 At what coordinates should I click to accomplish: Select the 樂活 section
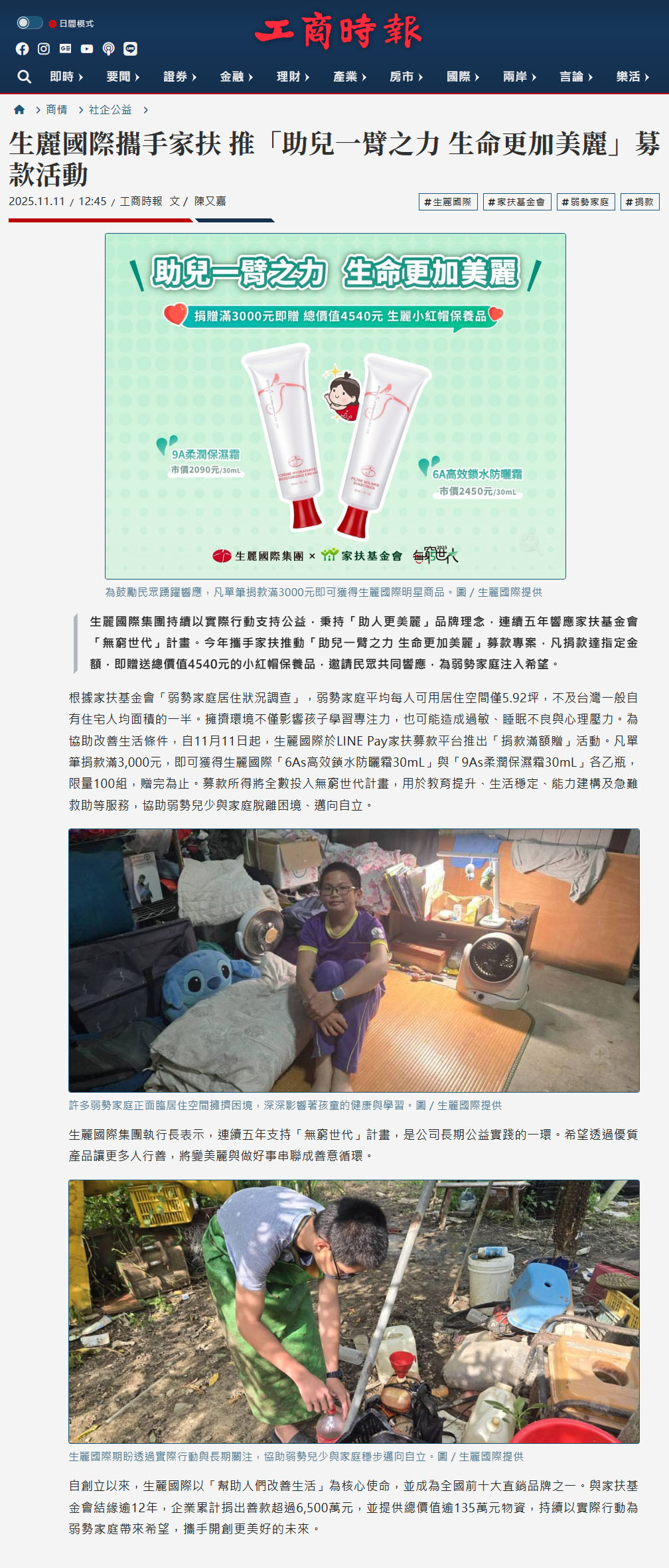click(x=632, y=77)
